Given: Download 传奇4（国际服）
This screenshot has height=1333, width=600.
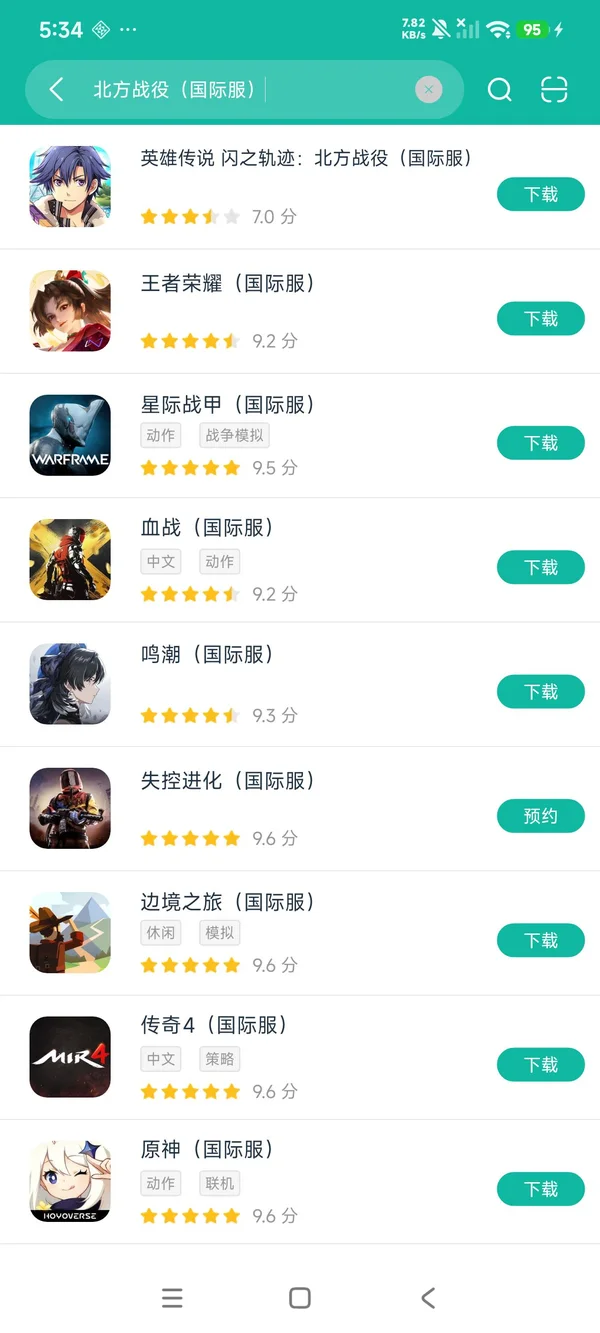Looking at the screenshot, I should (x=540, y=1065).
